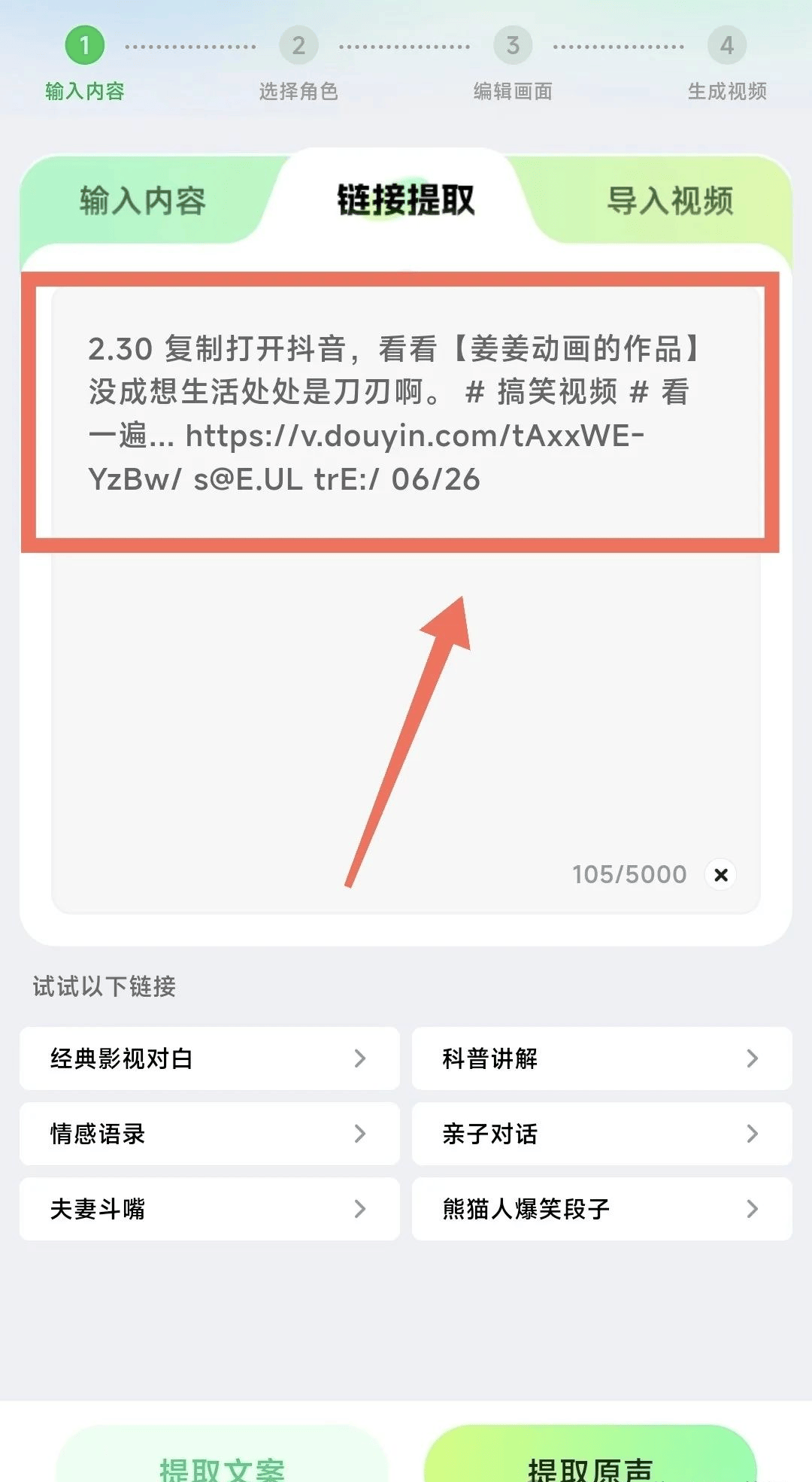Pick the 夫妻斗嘴 sample link
The width and height of the screenshot is (812, 1482).
[x=209, y=1209]
